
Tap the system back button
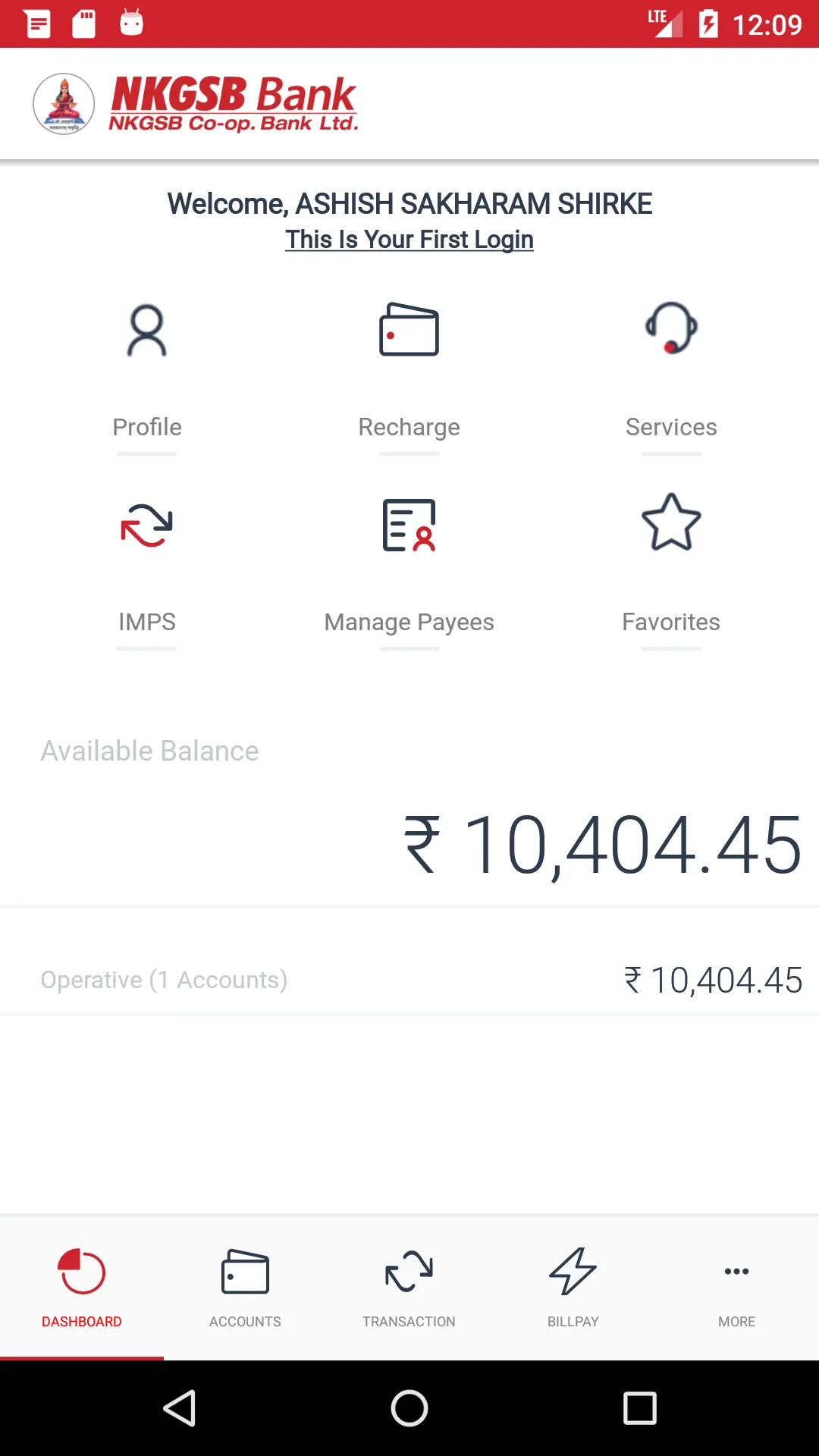(x=180, y=1409)
